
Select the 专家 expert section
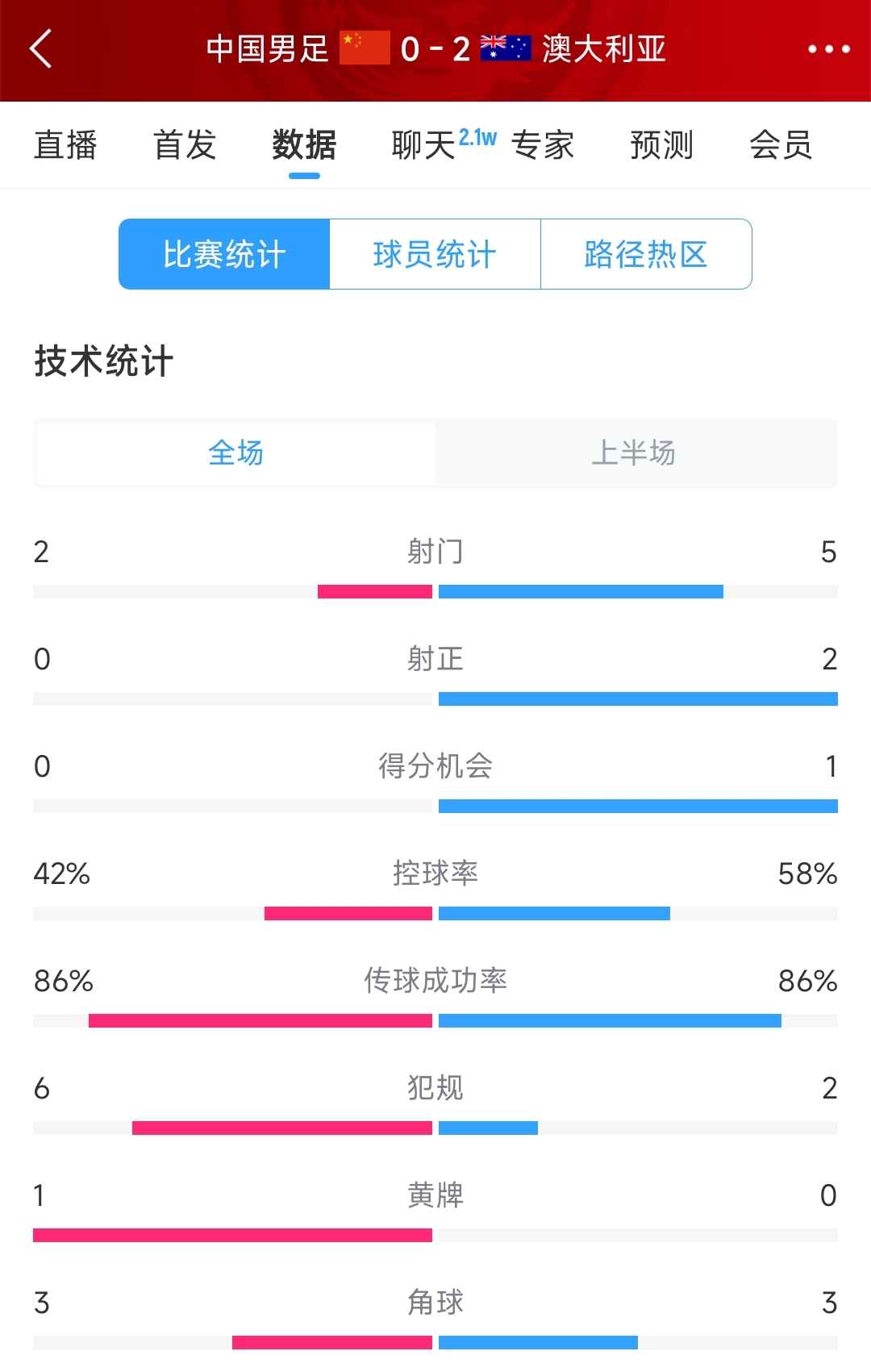point(544,145)
